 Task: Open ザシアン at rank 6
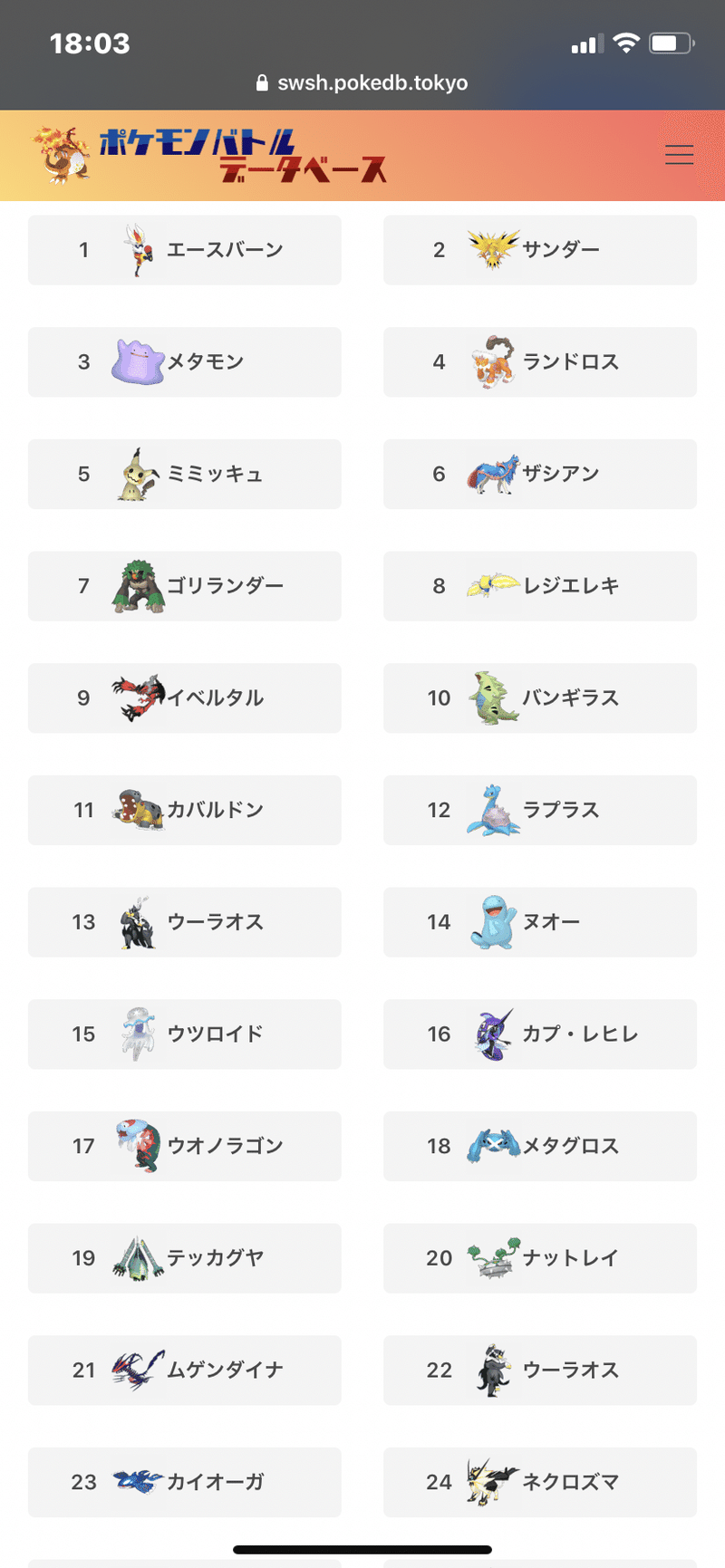[x=540, y=474]
